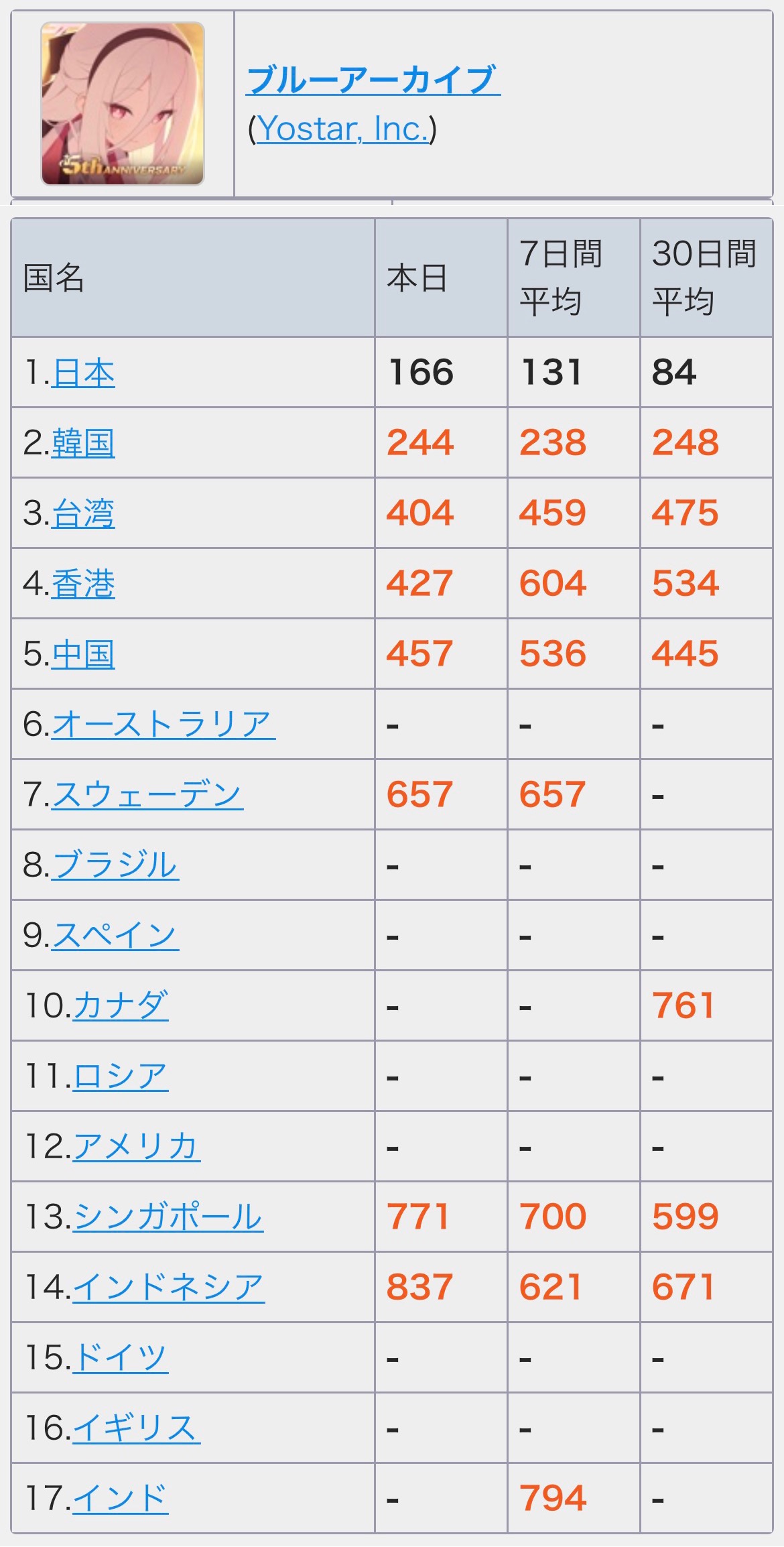Open the ブラジル link

[x=115, y=865]
